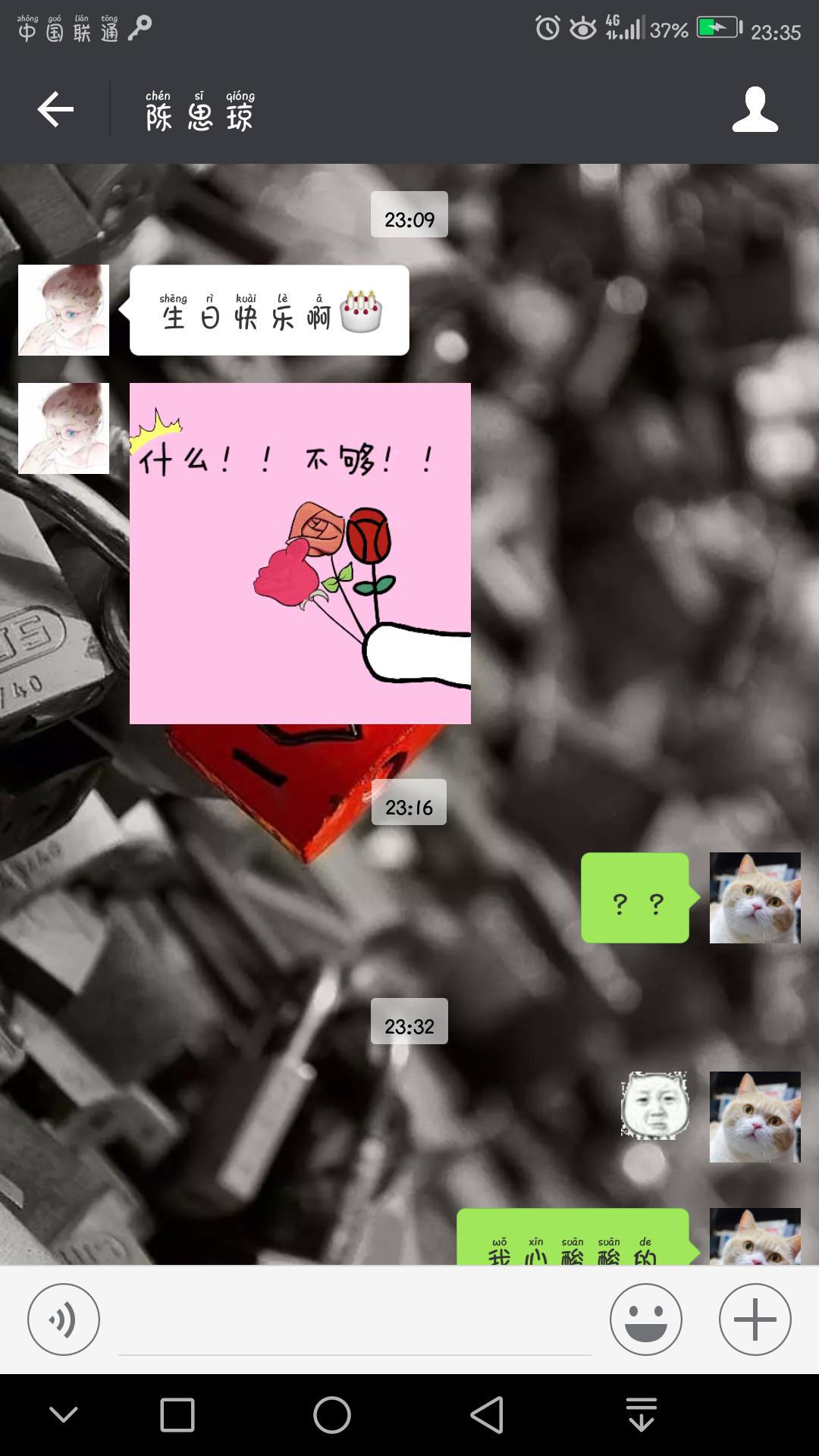Tap the cat avatar next to ？？ message
Screen dimensions: 819x1456
point(755,898)
